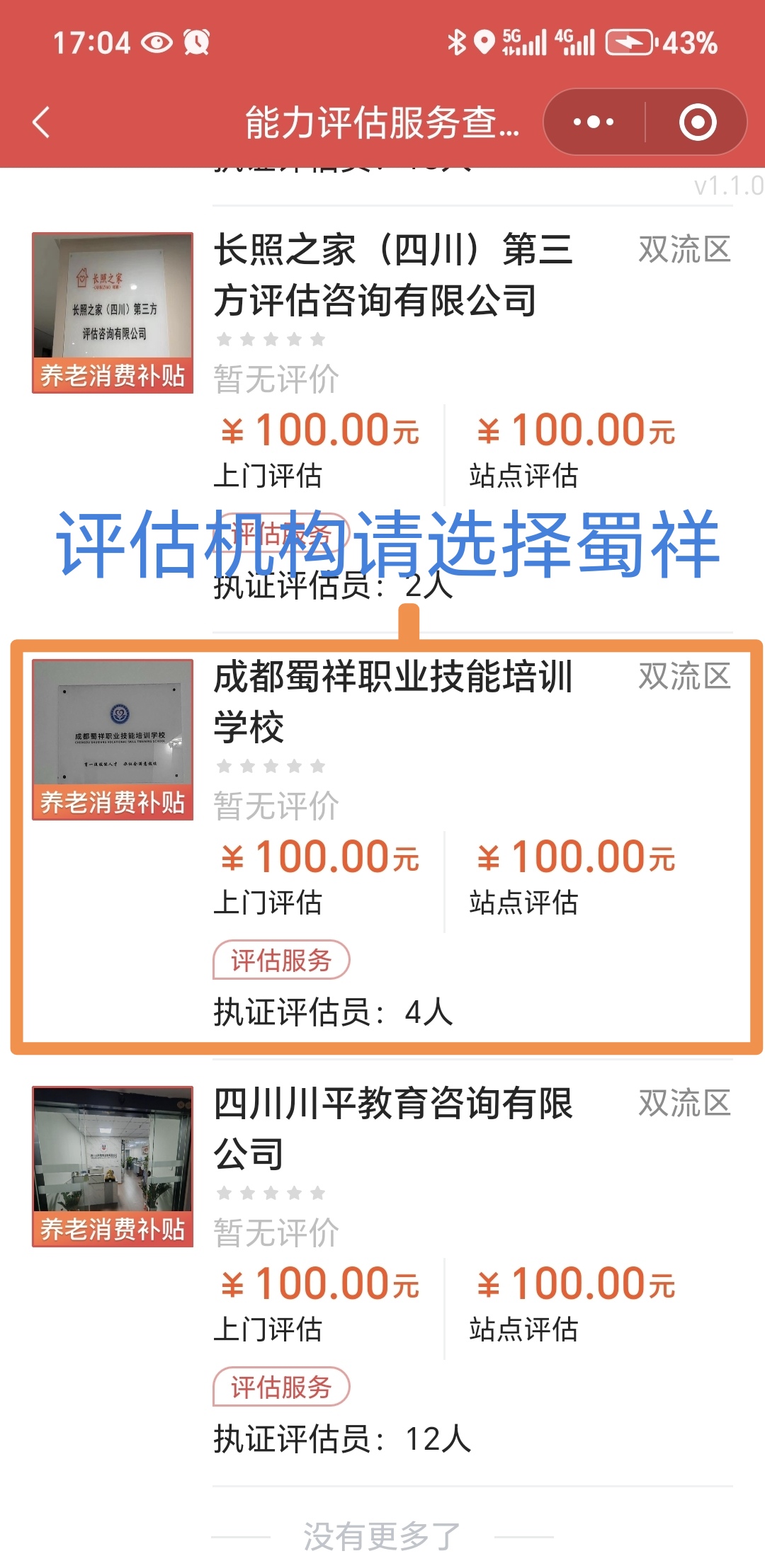Select 成都蜀祥职业技能培训学校 institution
The image size is (765, 1568).
tap(392, 701)
